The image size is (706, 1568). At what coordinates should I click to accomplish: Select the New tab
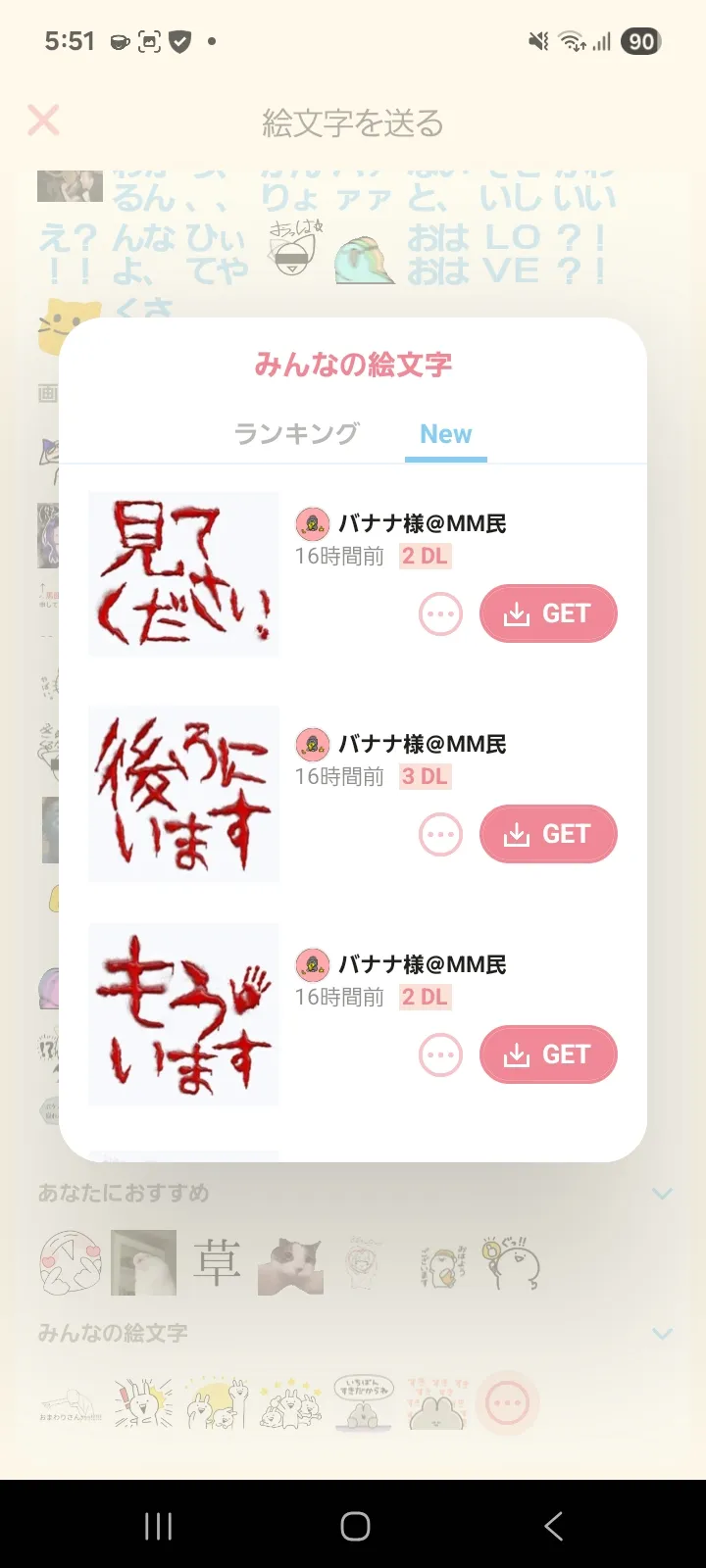(446, 434)
